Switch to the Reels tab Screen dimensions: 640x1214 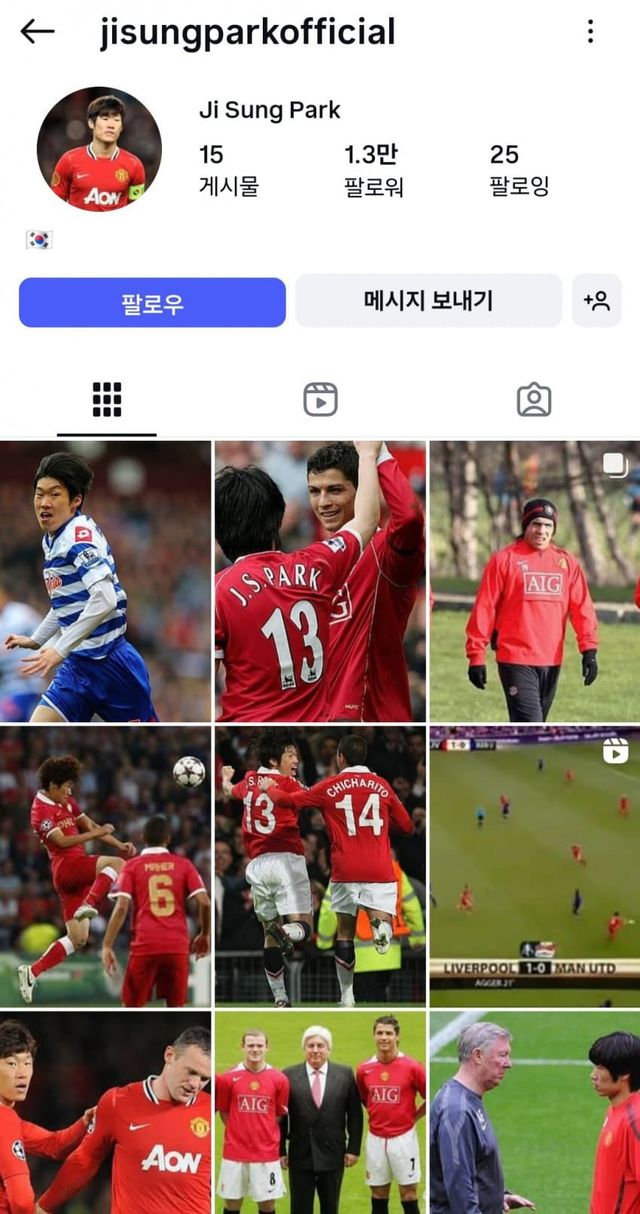point(320,399)
